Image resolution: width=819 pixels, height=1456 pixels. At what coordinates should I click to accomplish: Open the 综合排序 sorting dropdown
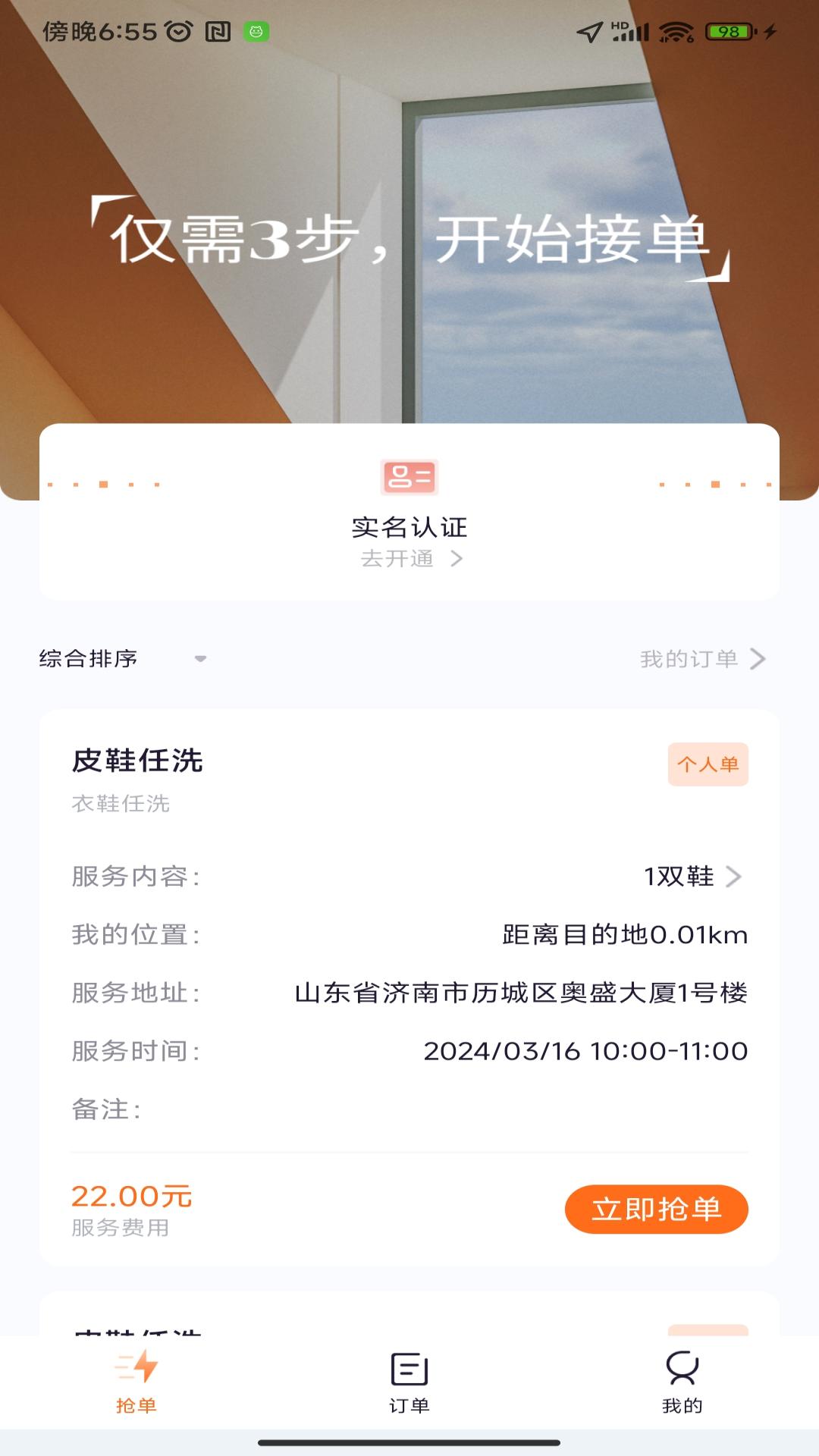(x=121, y=659)
